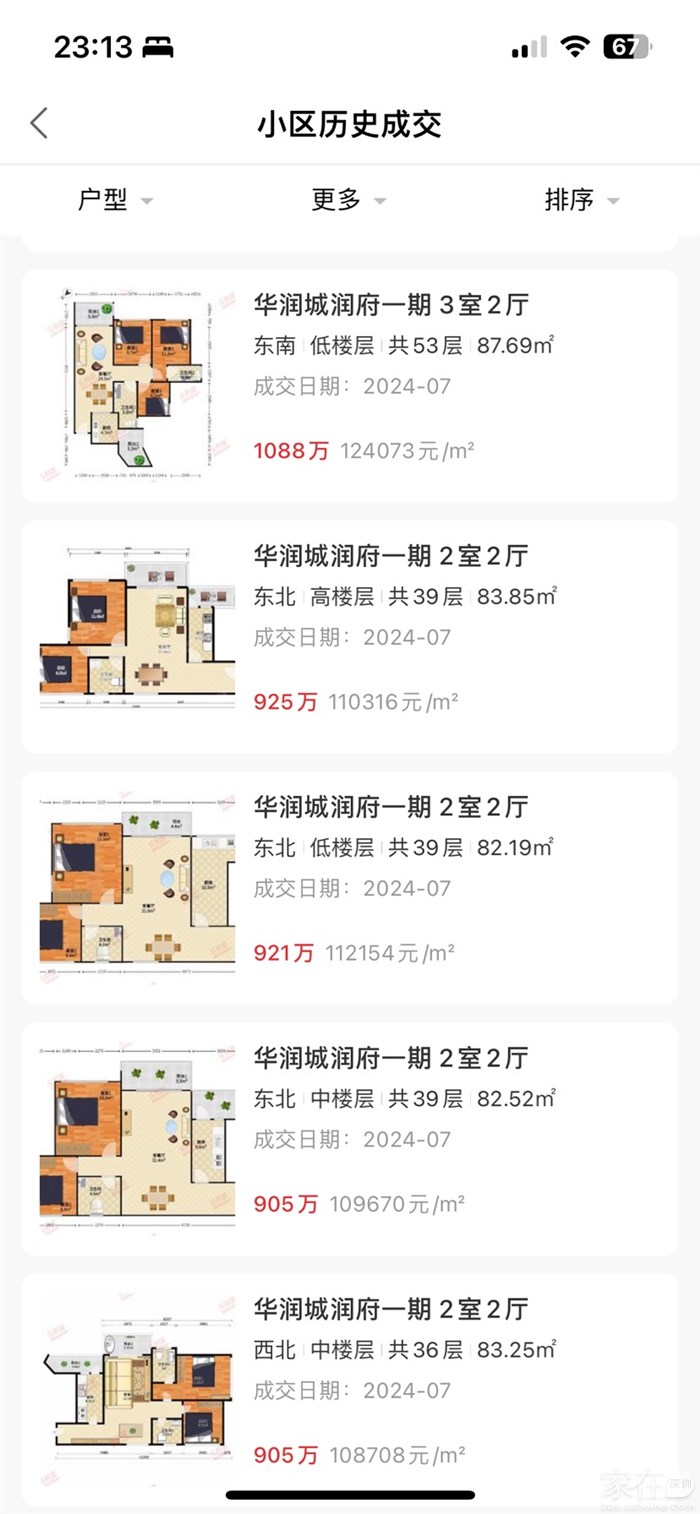Open the 东北 中楼层 82.52㎡ listing

tap(350, 1138)
